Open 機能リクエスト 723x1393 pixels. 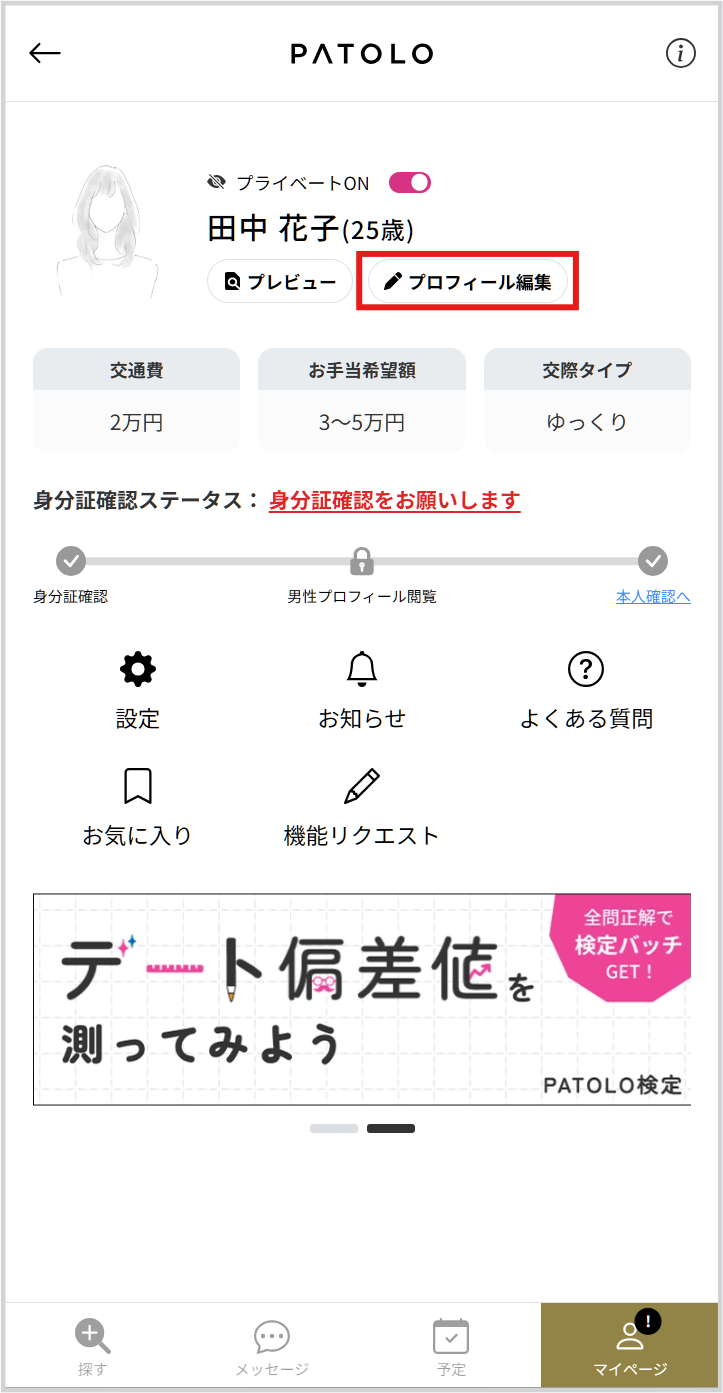(362, 808)
